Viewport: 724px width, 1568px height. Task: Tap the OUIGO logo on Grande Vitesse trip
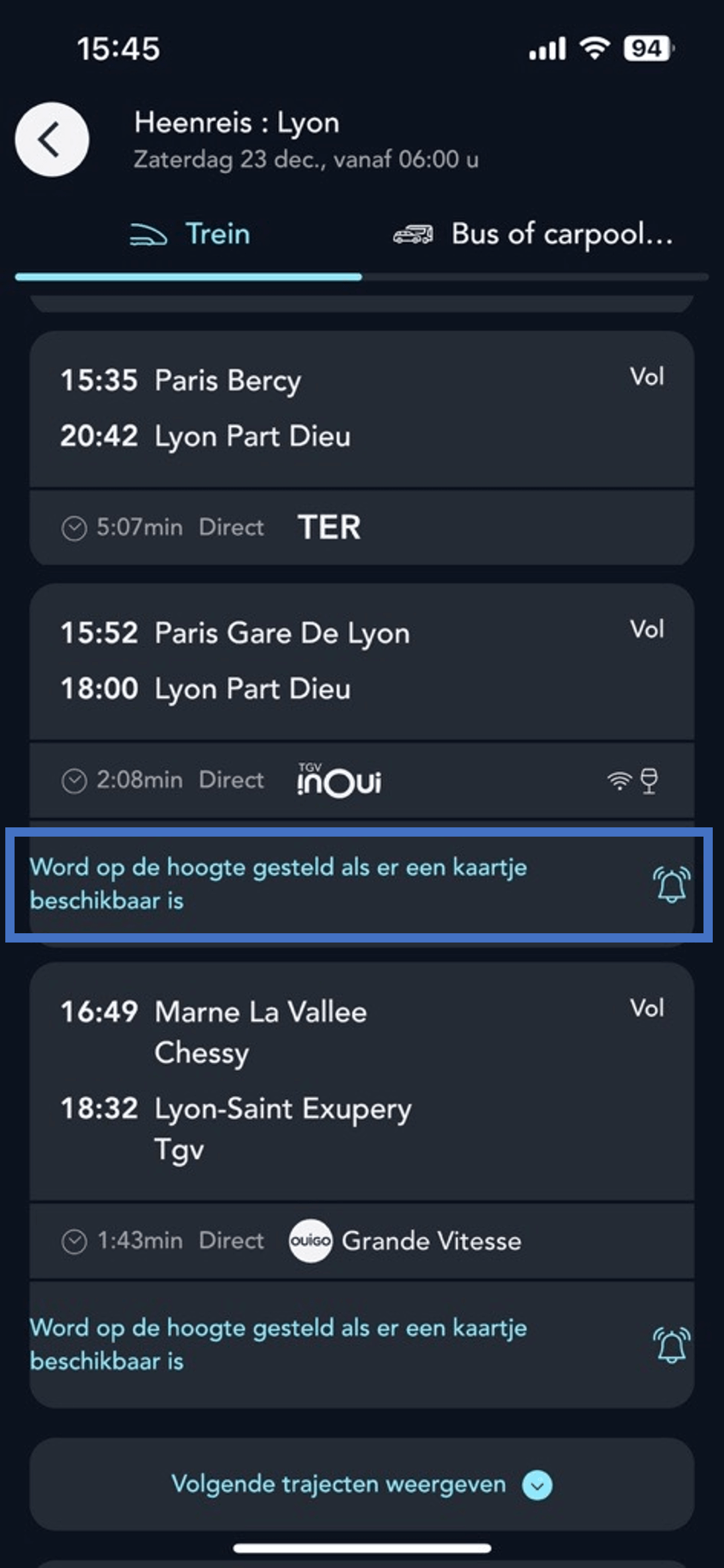click(312, 1241)
